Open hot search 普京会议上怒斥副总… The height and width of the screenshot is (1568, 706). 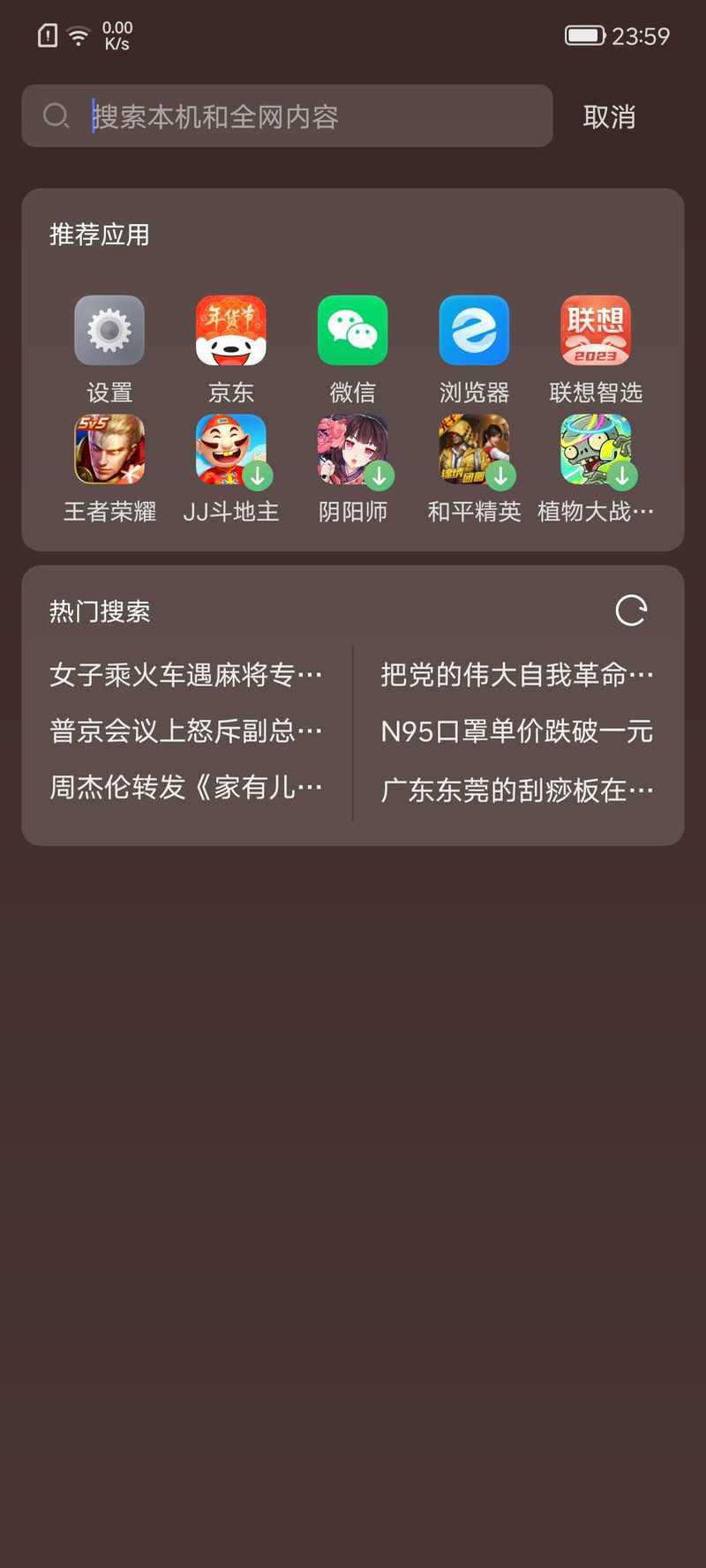pos(186,731)
